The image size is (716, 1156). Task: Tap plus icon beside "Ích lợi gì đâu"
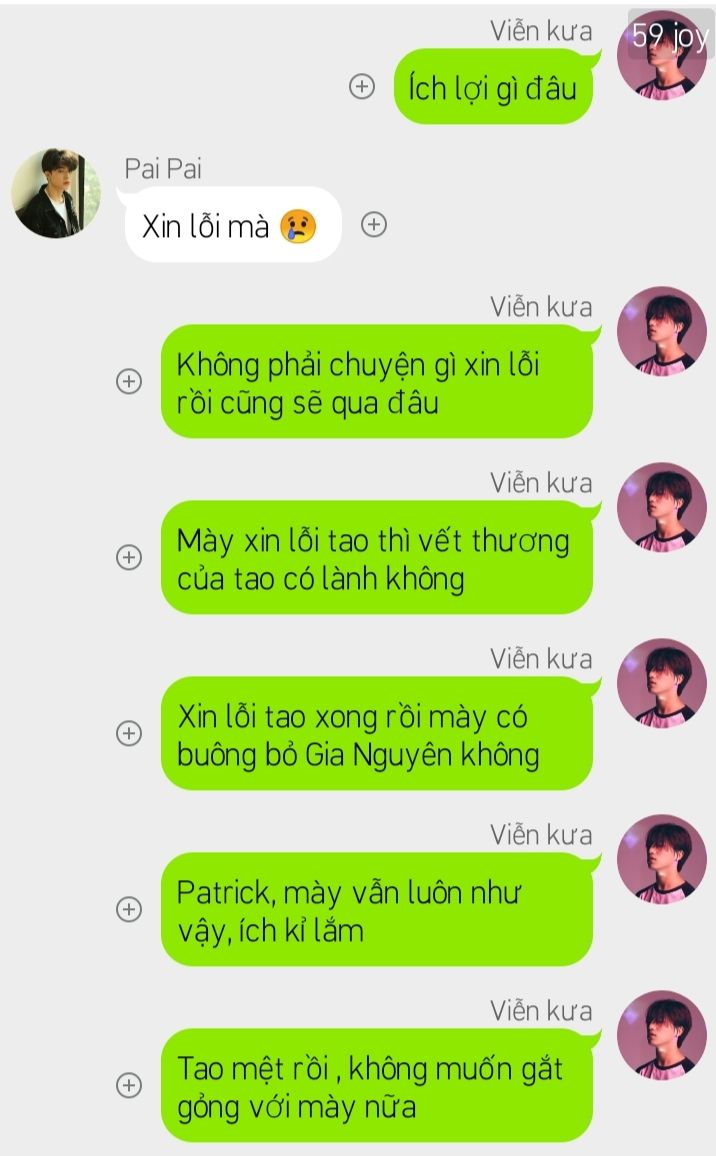[361, 87]
